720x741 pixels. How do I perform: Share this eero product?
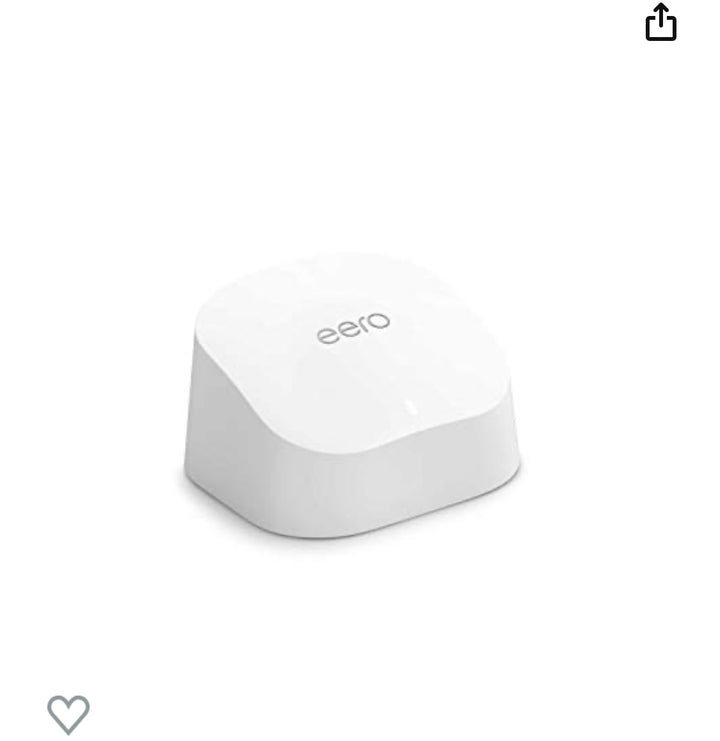pyautogui.click(x=661, y=23)
